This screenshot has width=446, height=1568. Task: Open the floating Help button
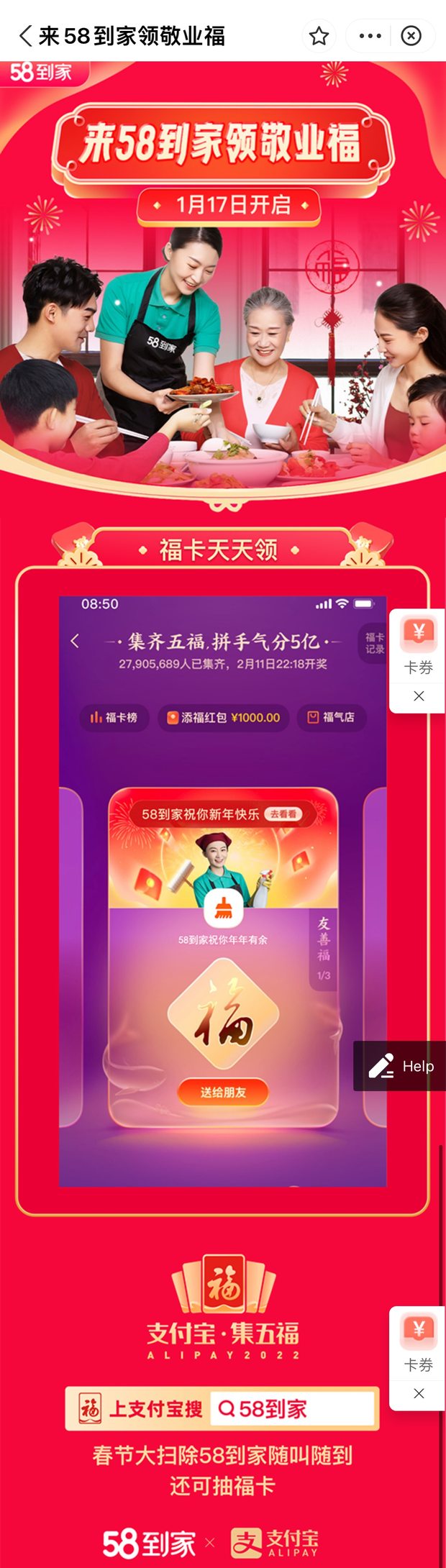click(x=401, y=1066)
